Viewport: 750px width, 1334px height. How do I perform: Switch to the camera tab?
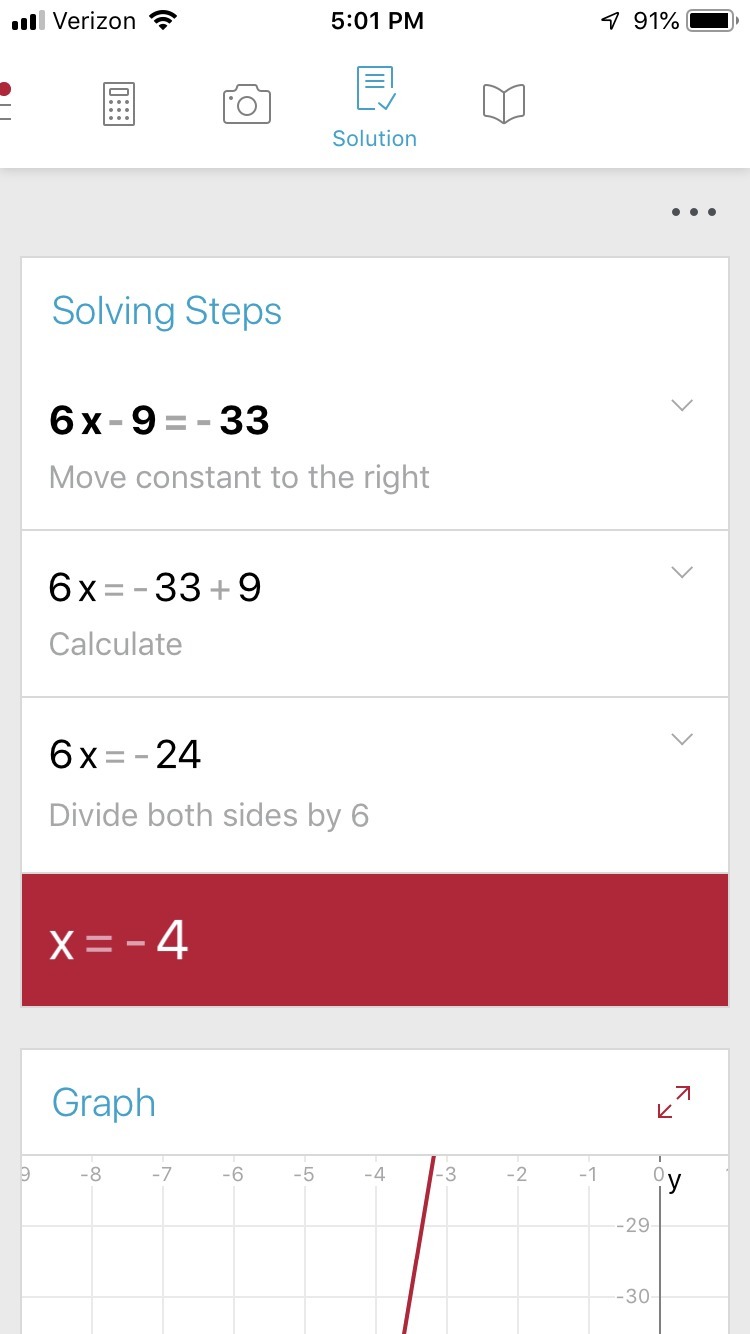coord(246,104)
